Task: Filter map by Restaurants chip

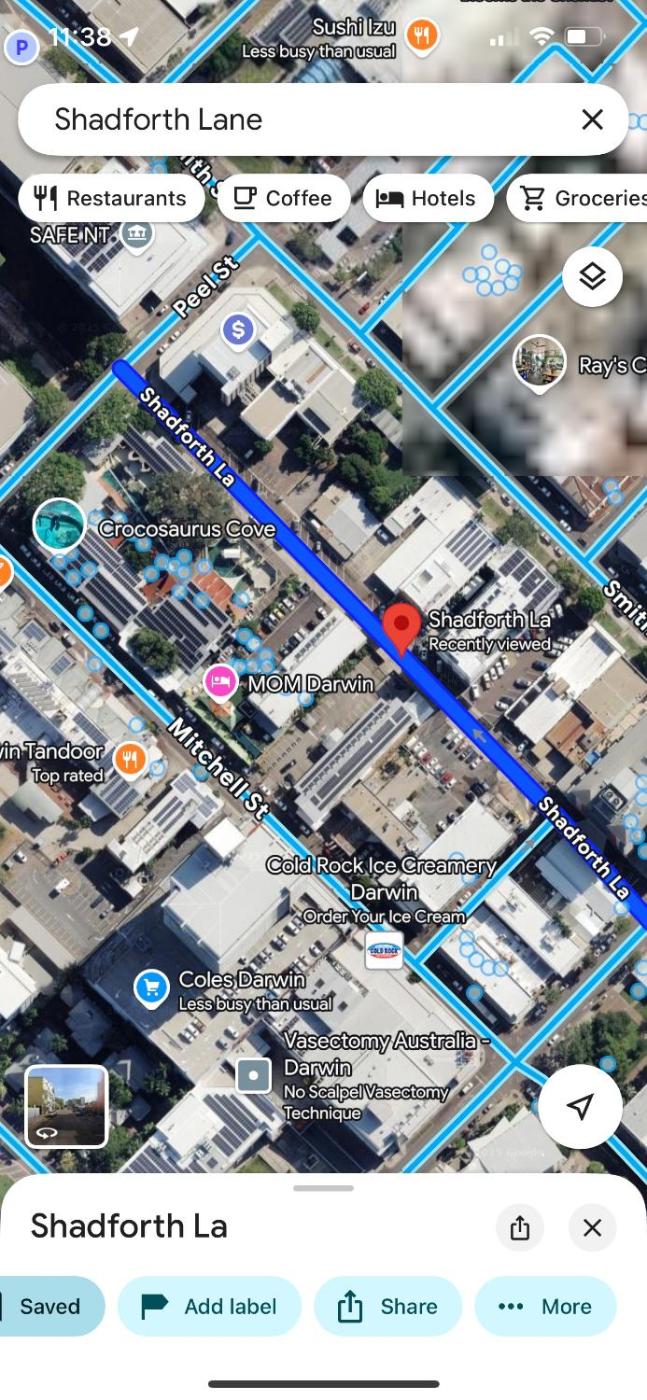Action: (110, 198)
